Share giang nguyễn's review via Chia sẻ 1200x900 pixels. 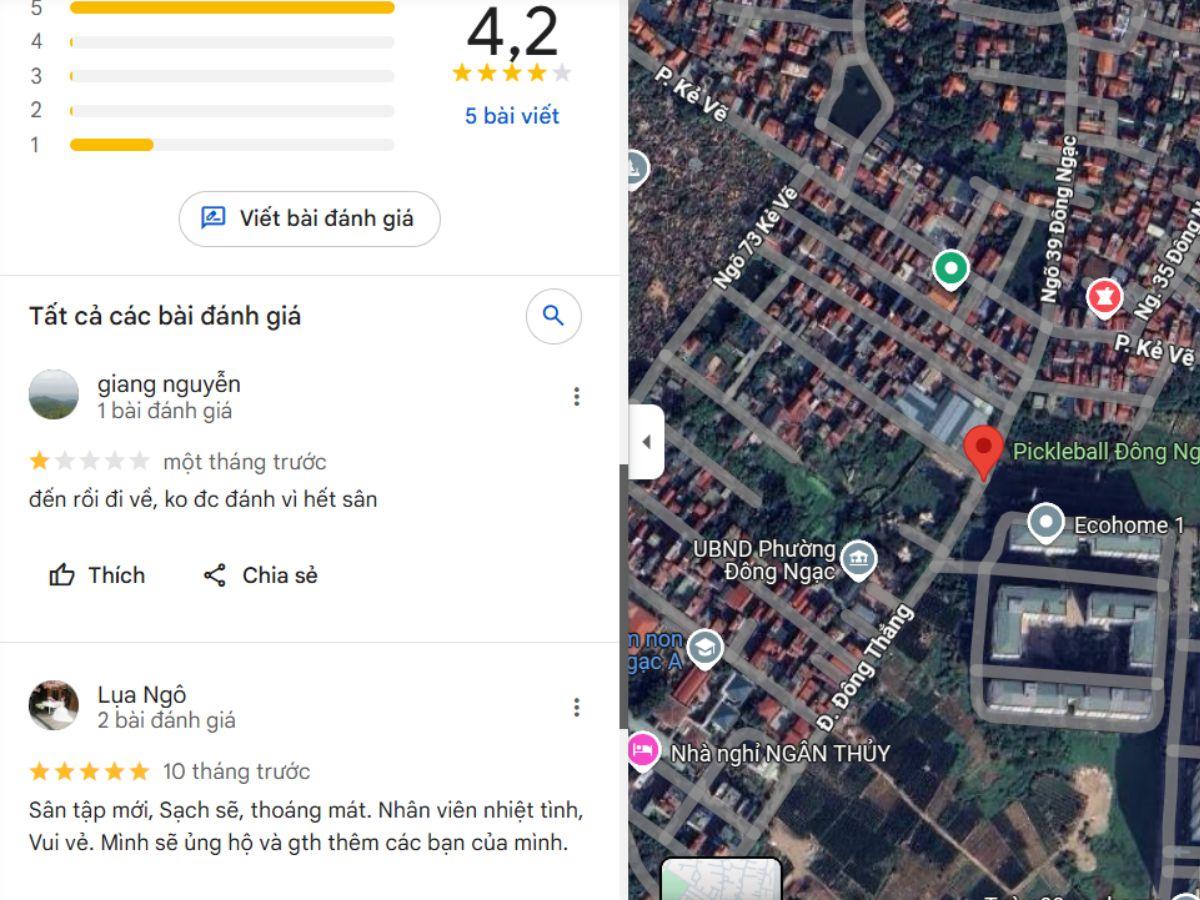(260, 575)
